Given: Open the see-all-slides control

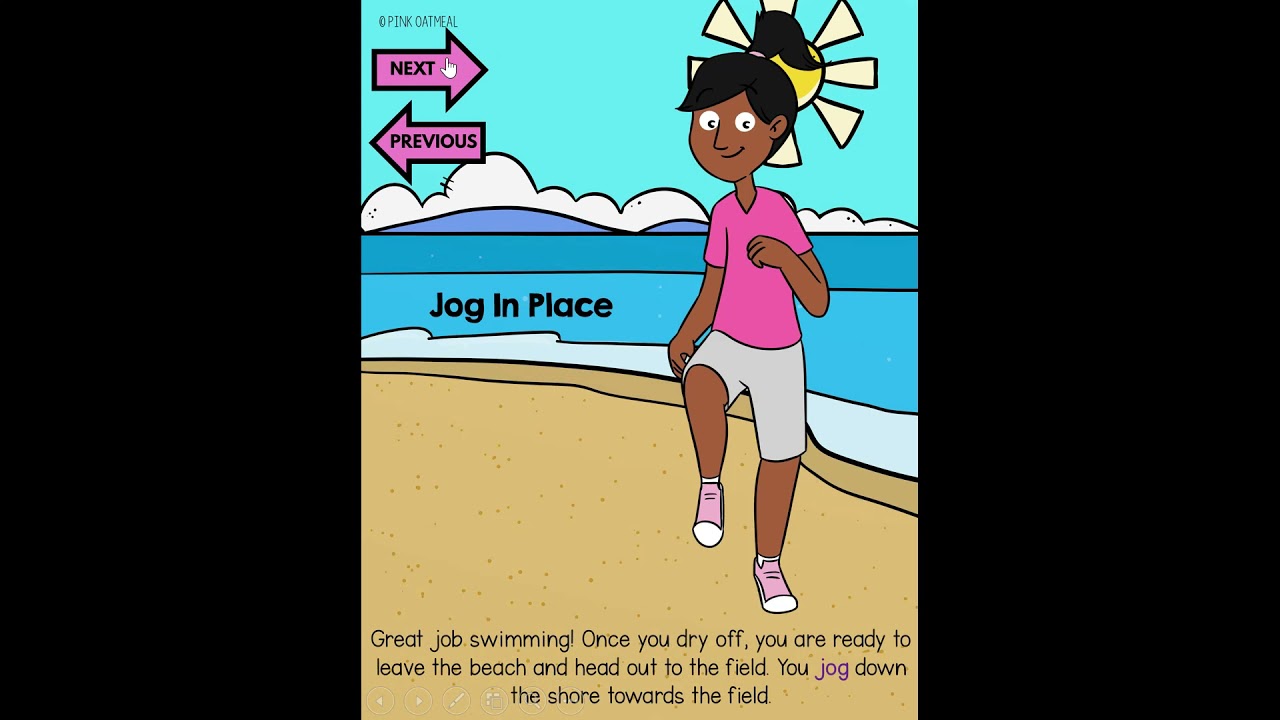Looking at the screenshot, I should [x=494, y=701].
